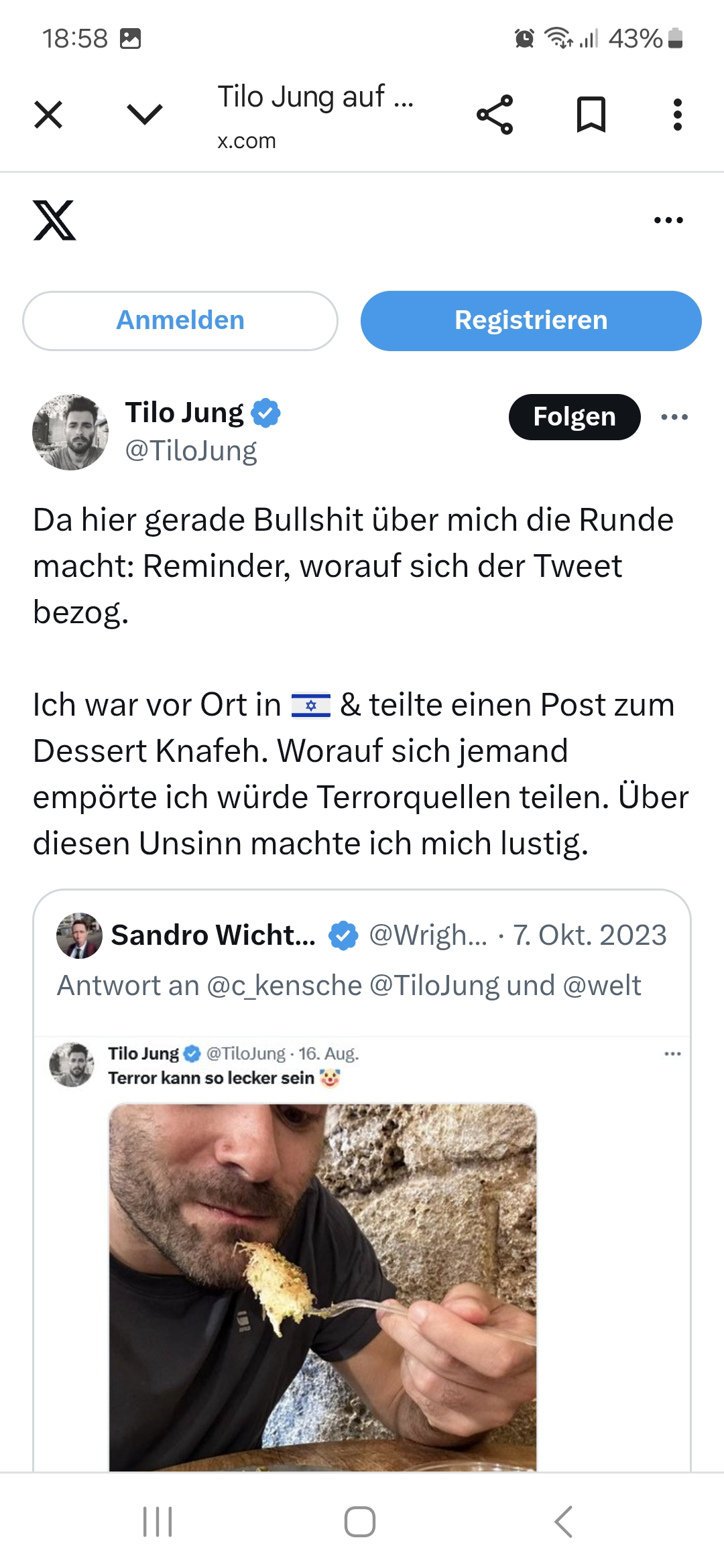Go back using the system back button
The width and height of the screenshot is (724, 1568).
(x=564, y=1521)
